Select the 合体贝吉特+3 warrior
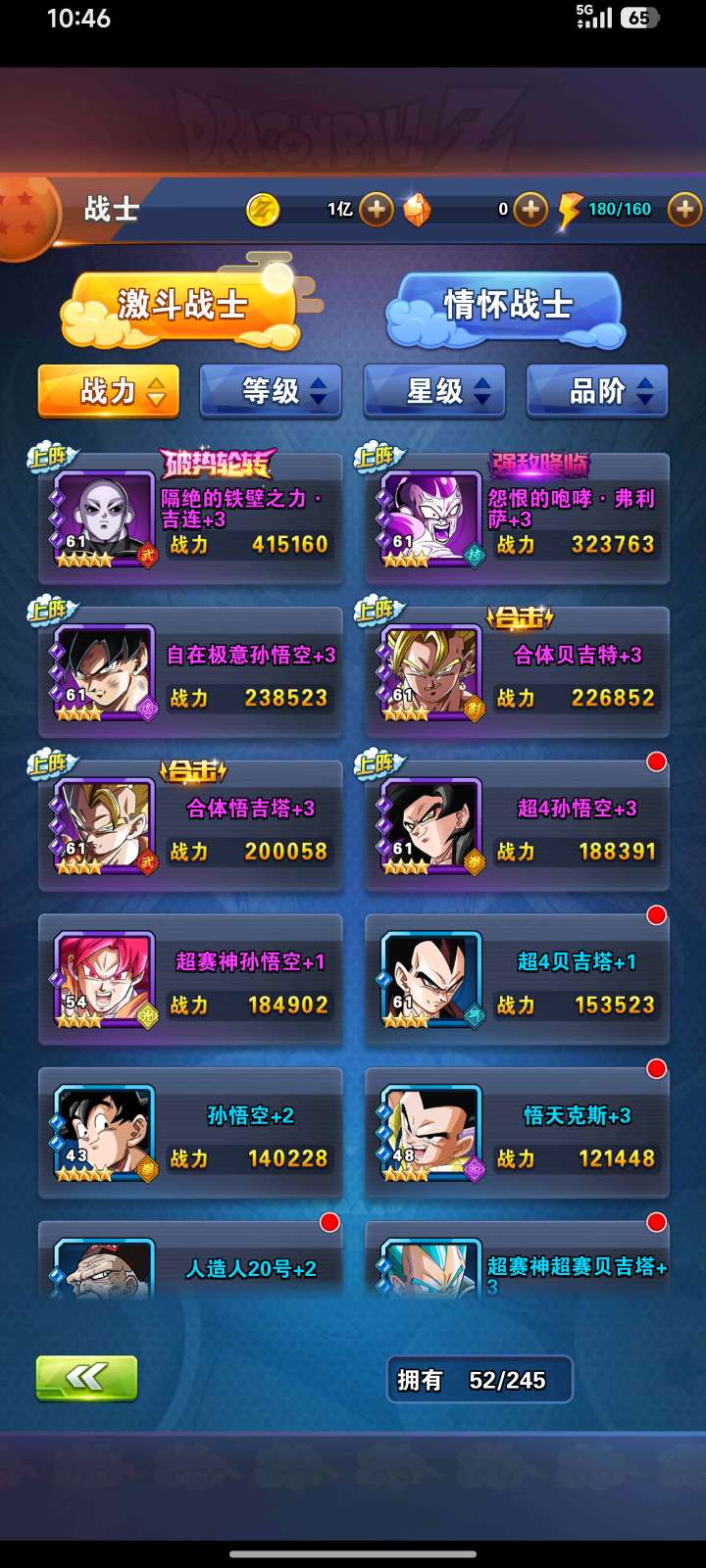Viewport: 706px width, 1568px height. (518, 674)
